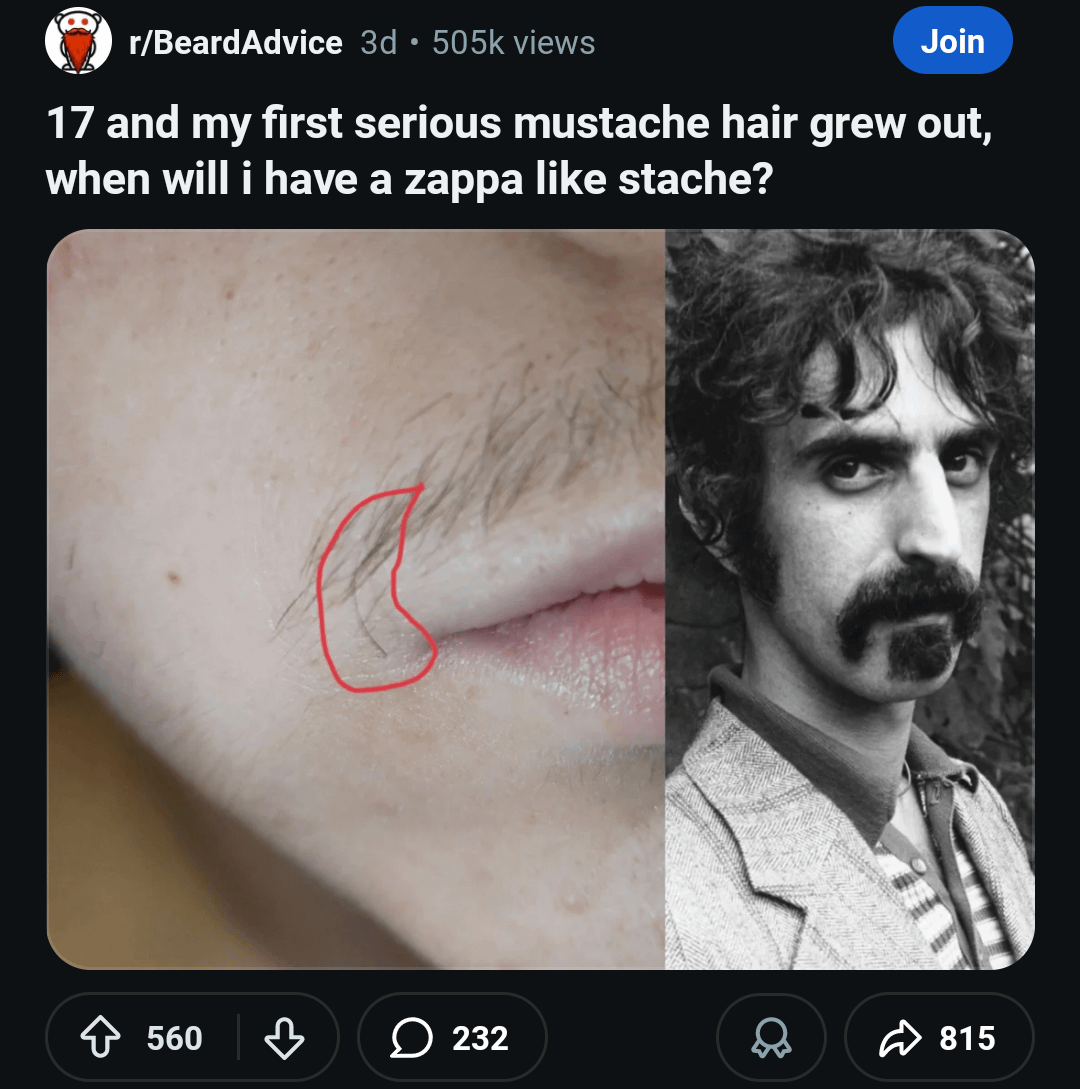Screen dimensions: 1080x1089
Task: Share this post
Action: (x=939, y=1038)
